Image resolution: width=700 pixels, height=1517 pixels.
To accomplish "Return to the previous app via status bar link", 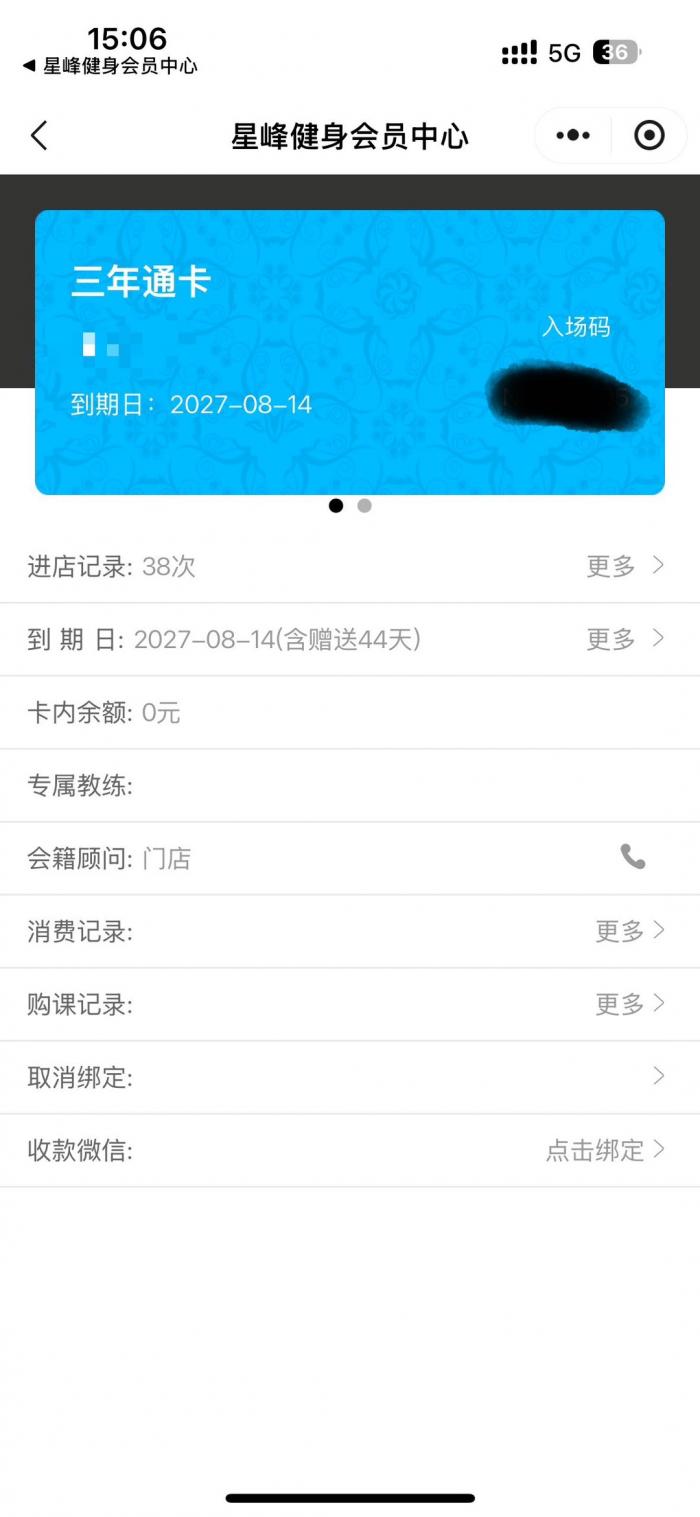I will (110, 66).
